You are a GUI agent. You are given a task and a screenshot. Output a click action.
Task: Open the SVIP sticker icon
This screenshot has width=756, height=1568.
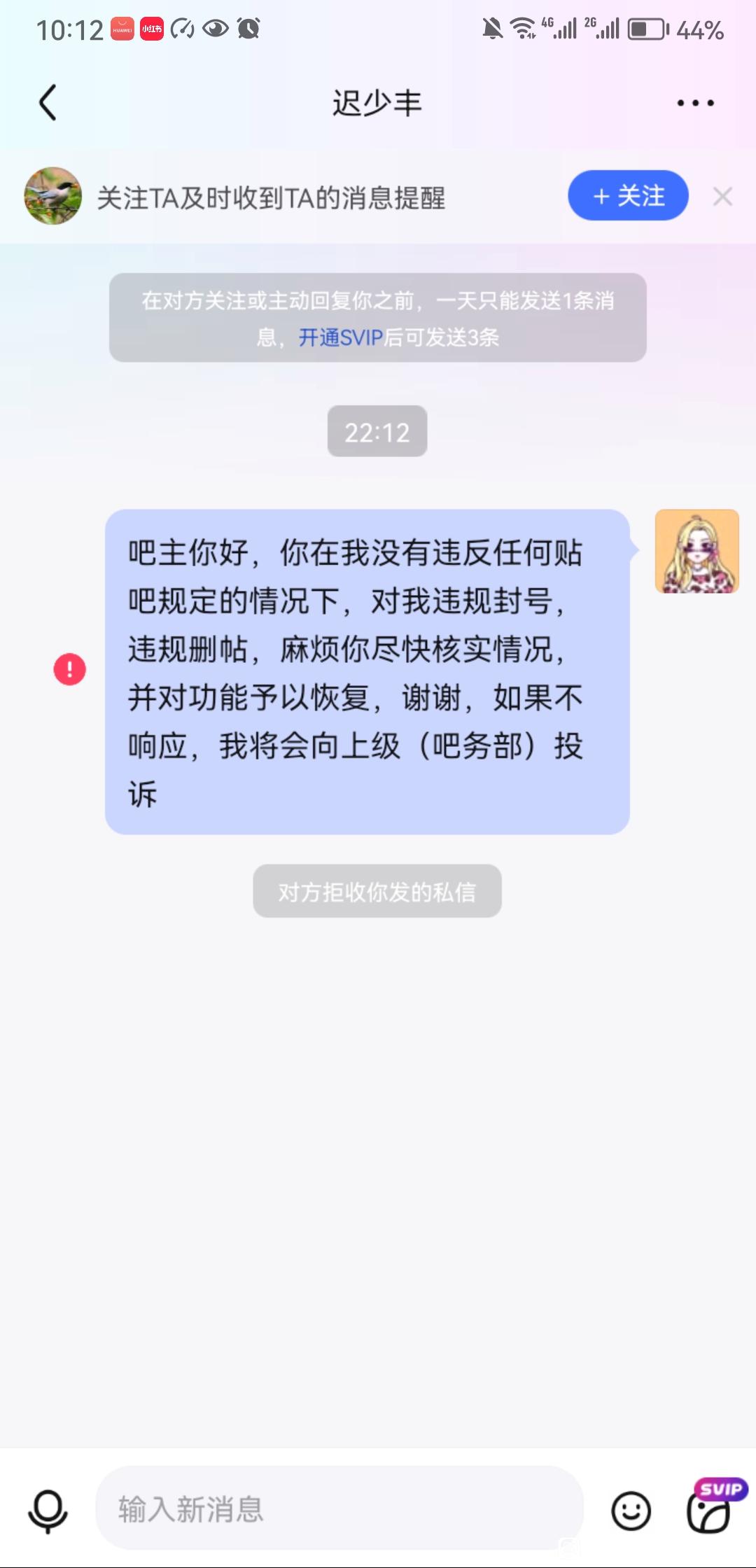[x=710, y=1511]
